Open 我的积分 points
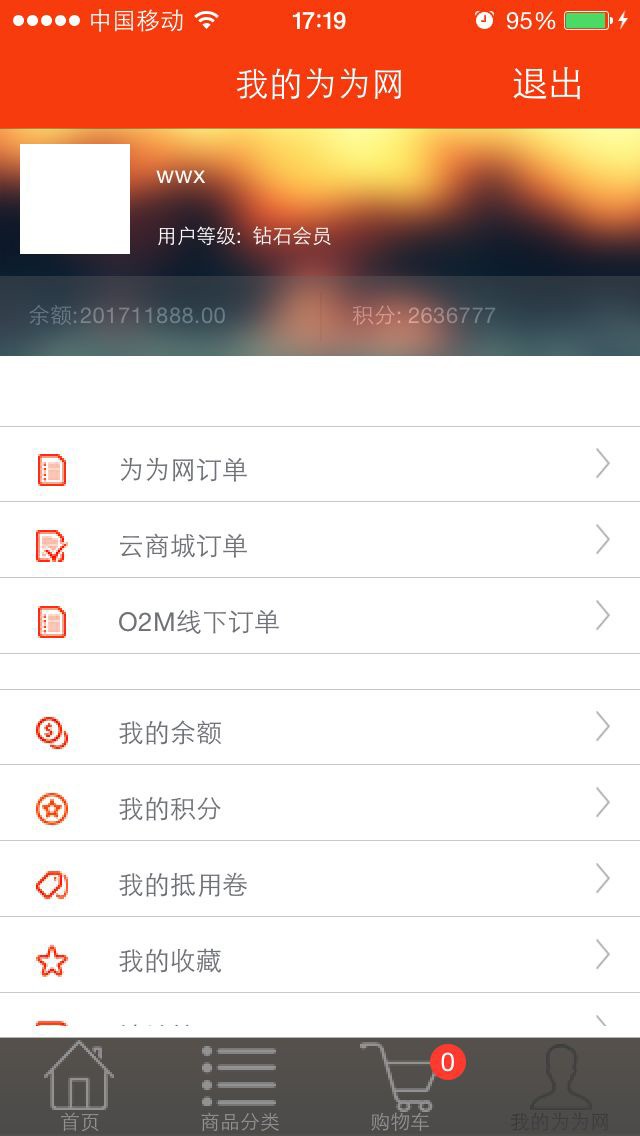The width and height of the screenshot is (640, 1136). [320, 805]
